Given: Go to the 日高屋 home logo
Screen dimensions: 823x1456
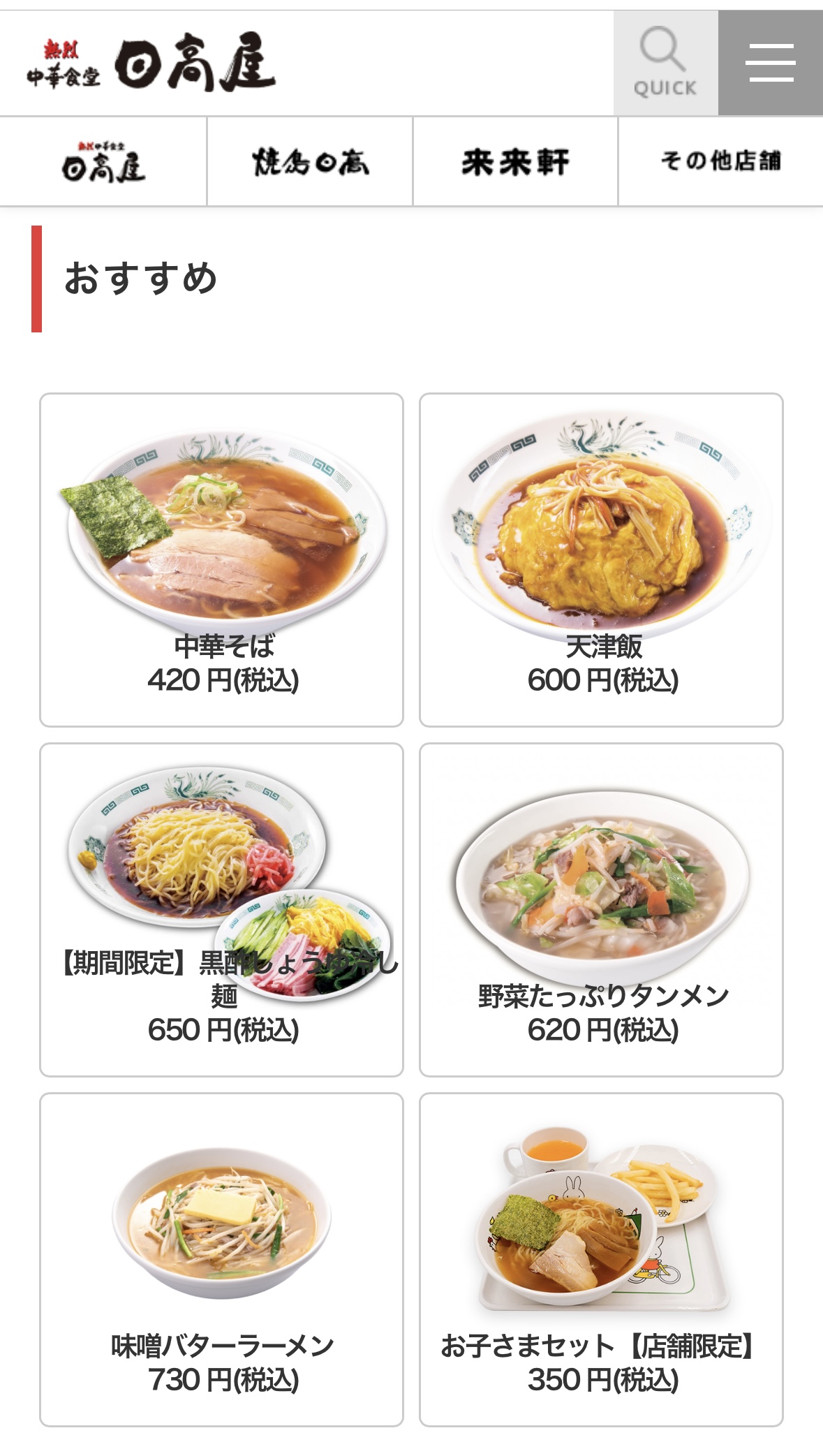Looking at the screenshot, I should (x=151, y=63).
